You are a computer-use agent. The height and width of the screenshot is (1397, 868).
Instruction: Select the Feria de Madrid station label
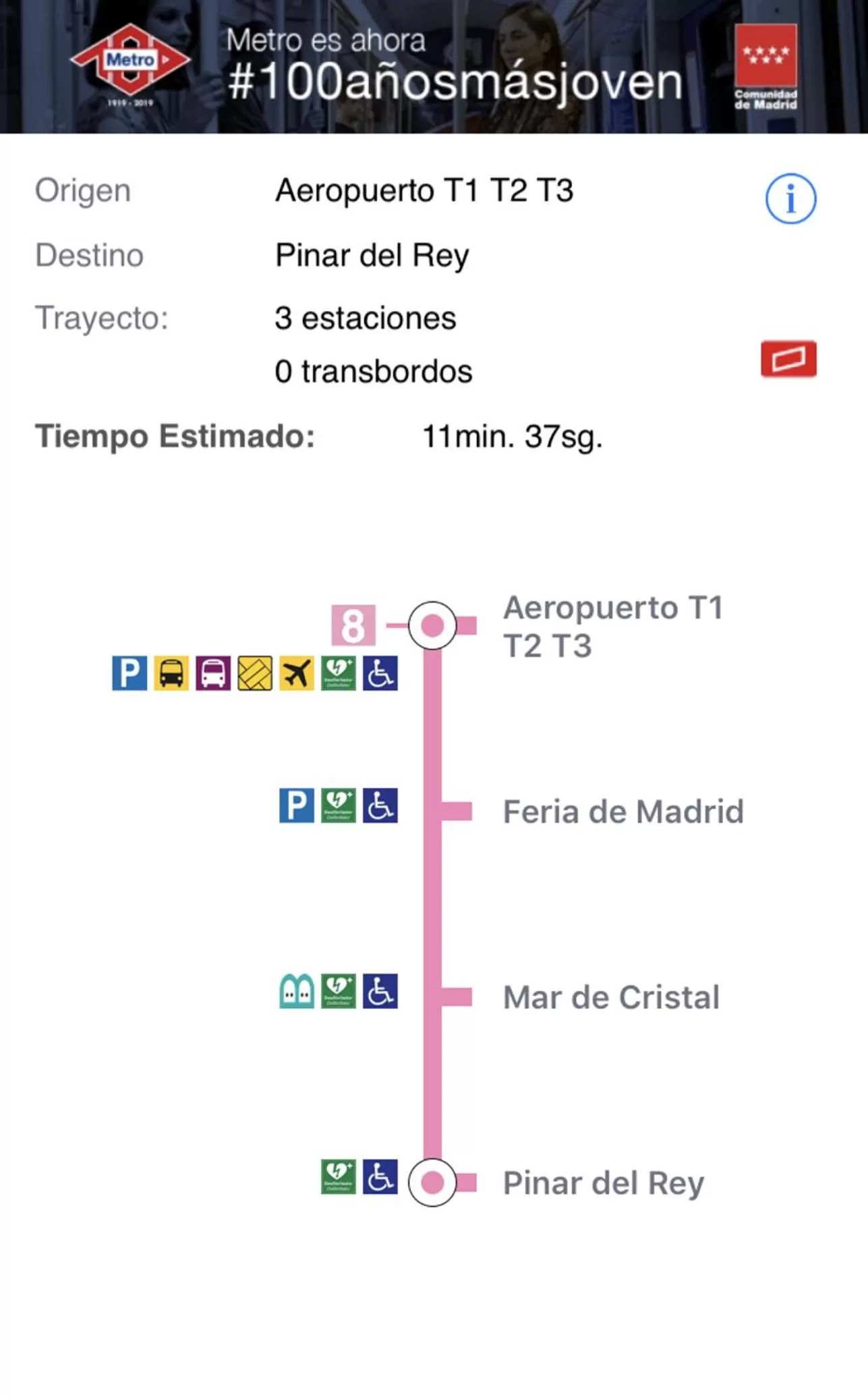[x=623, y=811]
